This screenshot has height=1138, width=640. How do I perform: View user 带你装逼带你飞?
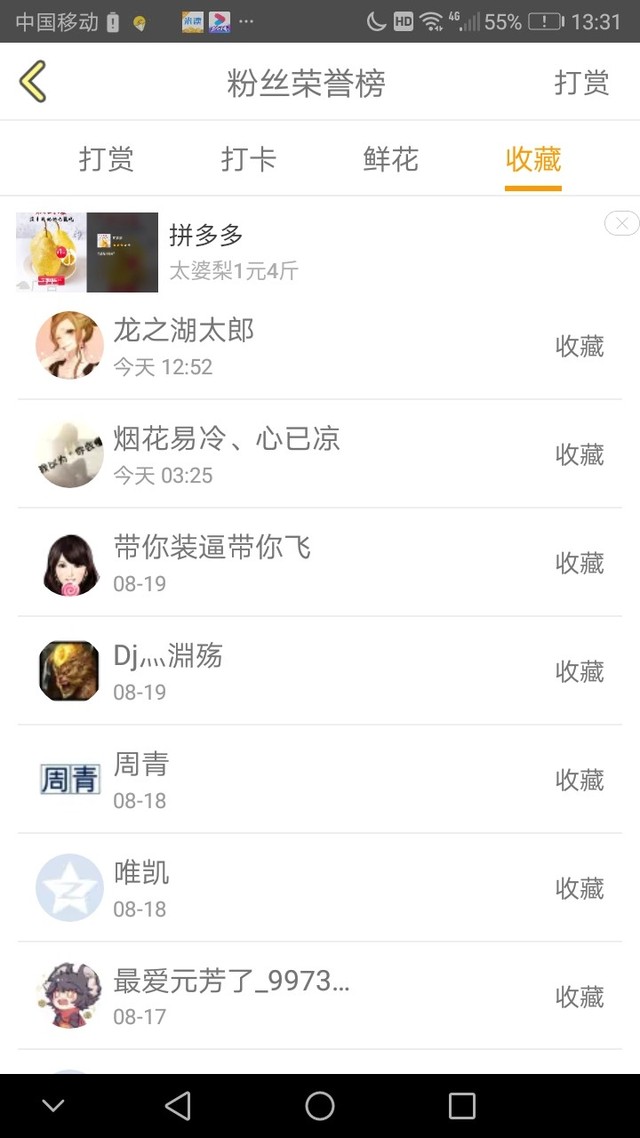click(x=320, y=563)
